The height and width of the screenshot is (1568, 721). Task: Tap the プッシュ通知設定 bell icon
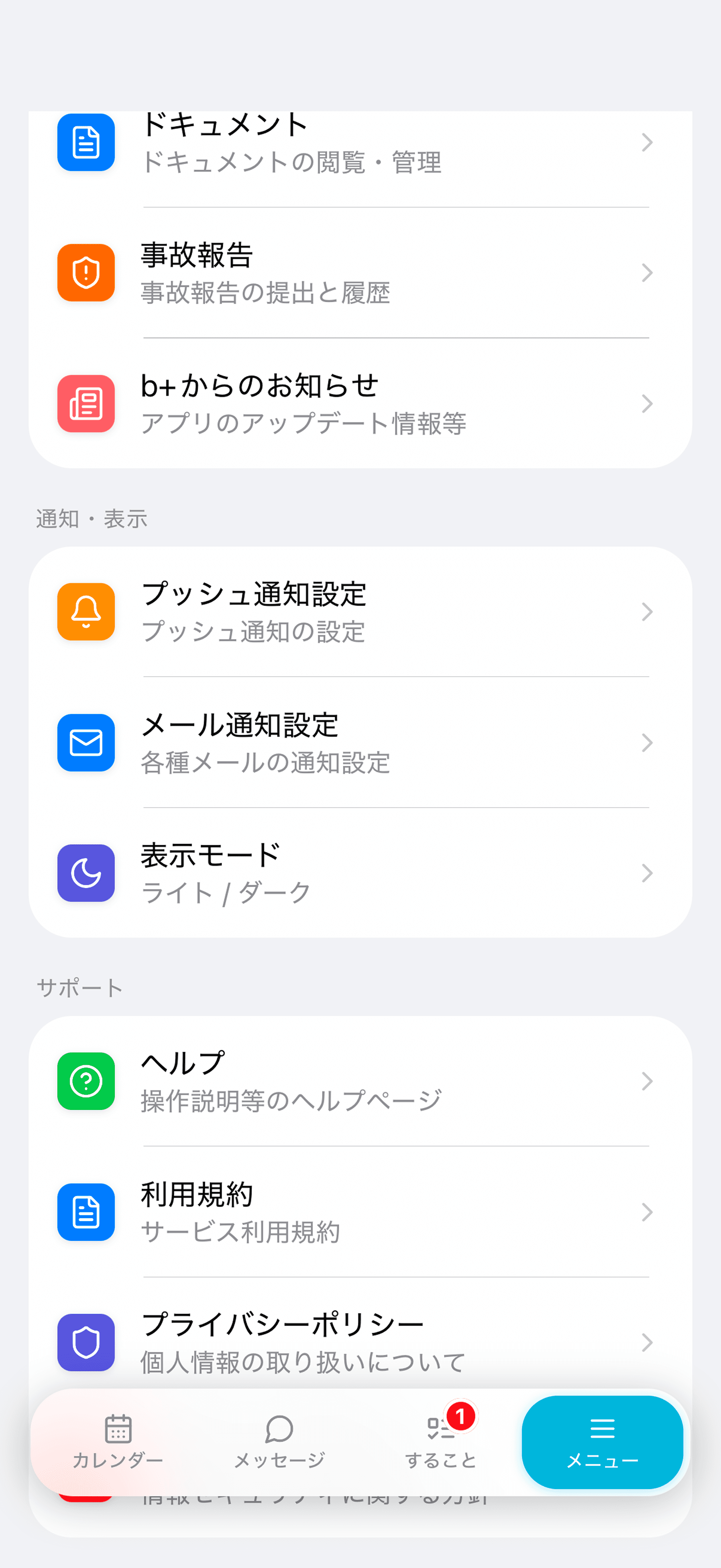click(85, 612)
